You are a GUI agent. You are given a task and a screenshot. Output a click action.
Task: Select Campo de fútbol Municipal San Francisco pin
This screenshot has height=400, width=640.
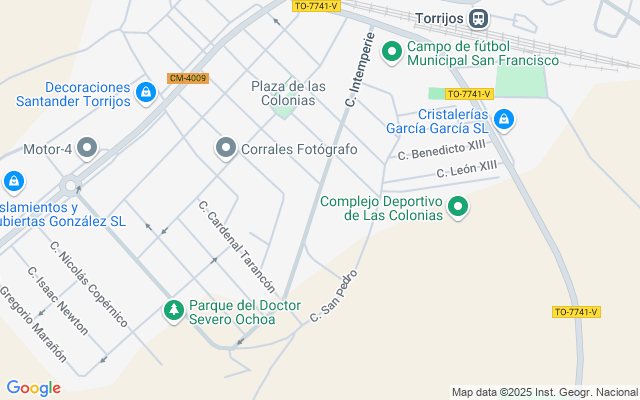coord(392,52)
